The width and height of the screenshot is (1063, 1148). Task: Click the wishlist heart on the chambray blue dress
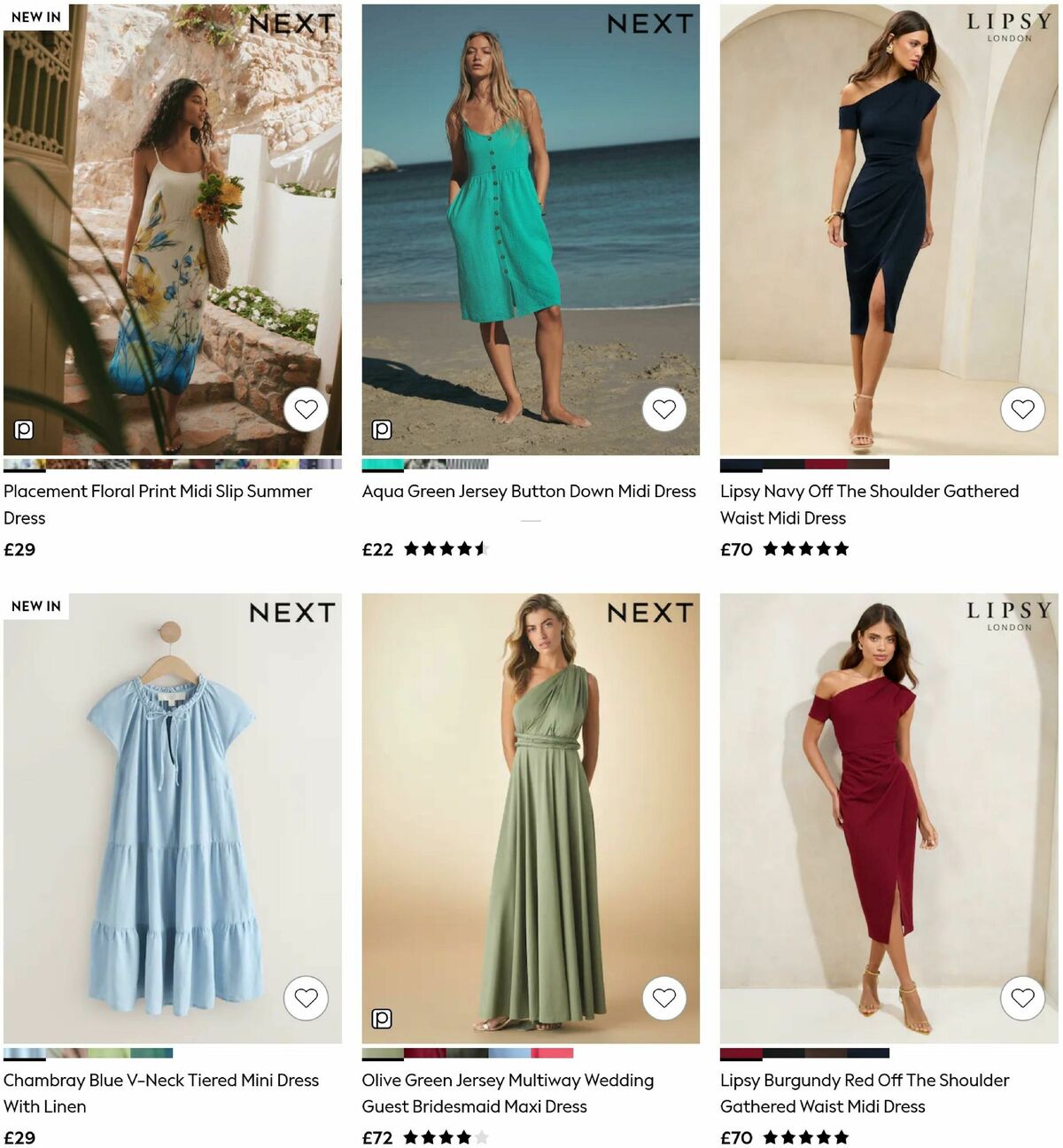[306, 997]
